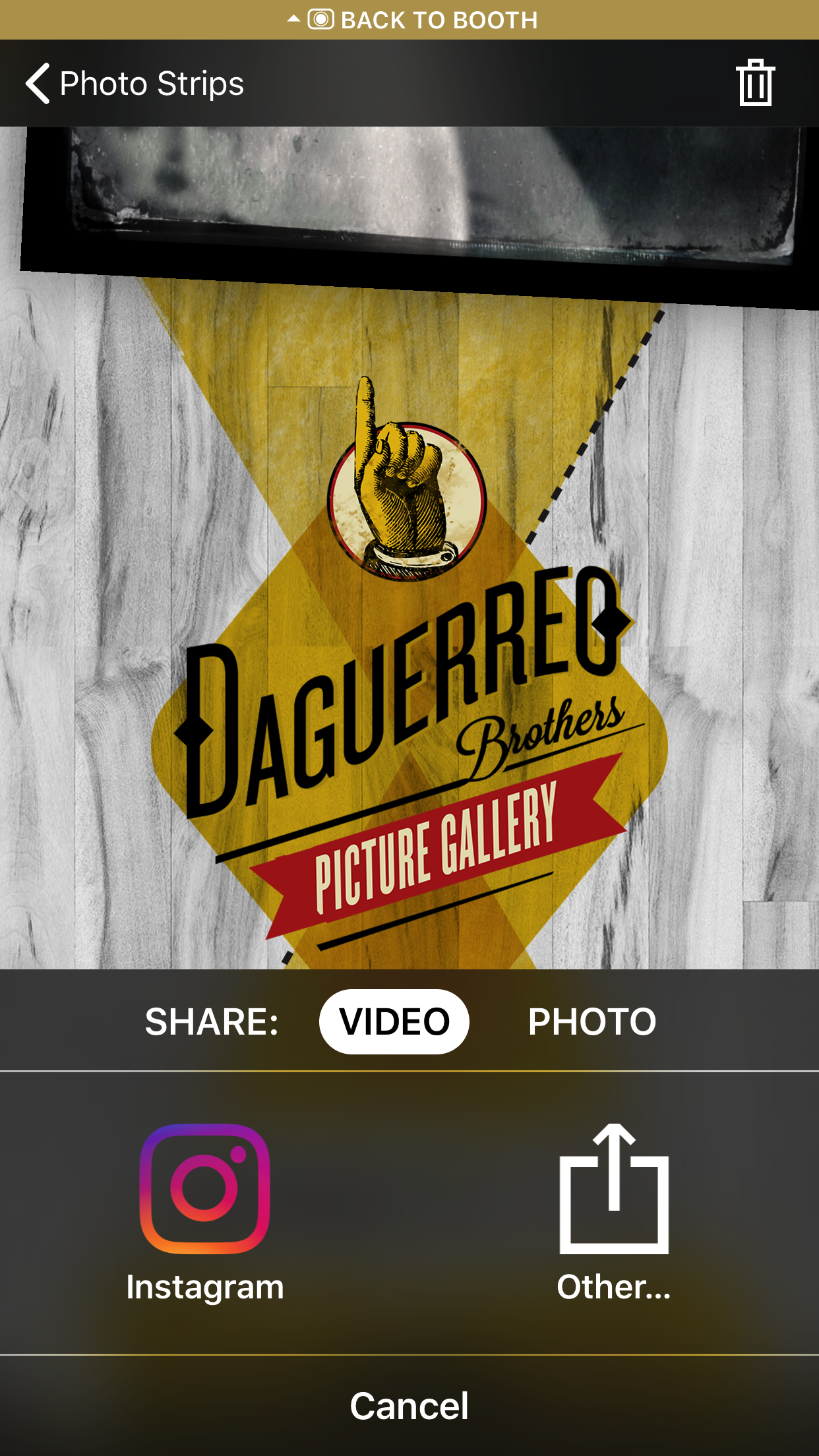Switch share format to PHOTO
819x1456 pixels.
pos(592,1021)
